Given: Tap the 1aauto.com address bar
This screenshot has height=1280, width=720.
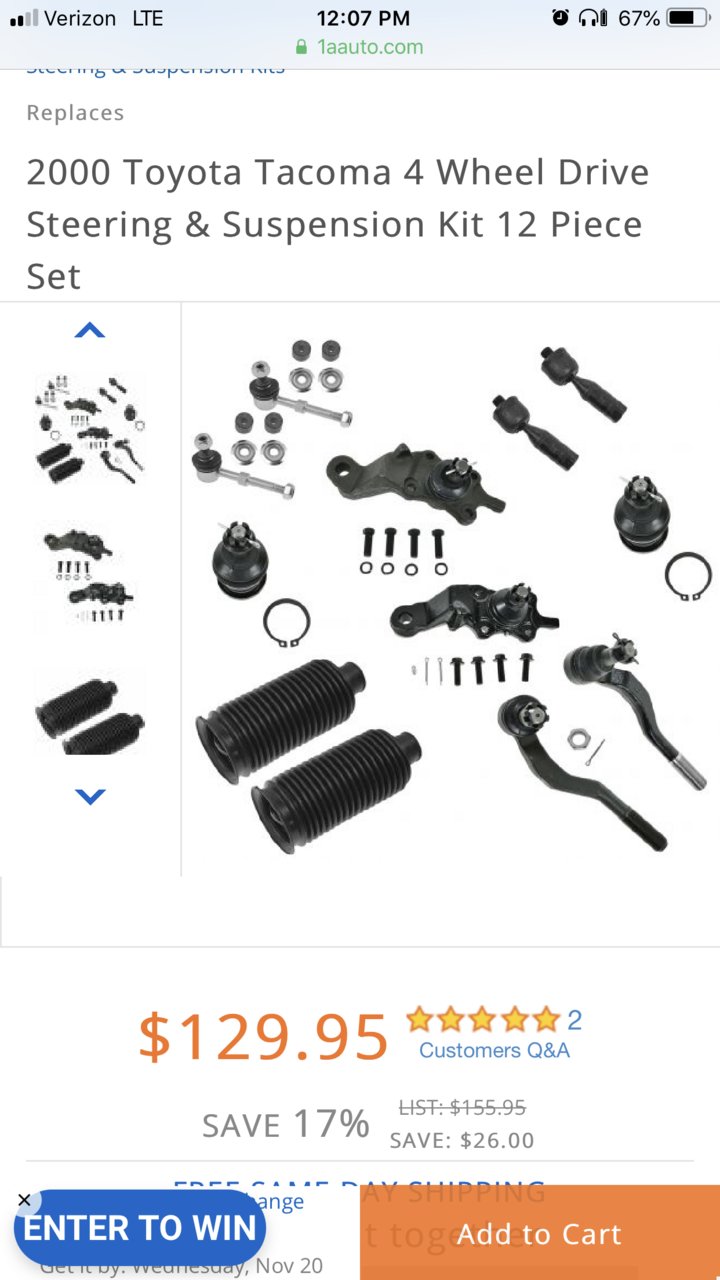Looking at the screenshot, I should 360,47.
